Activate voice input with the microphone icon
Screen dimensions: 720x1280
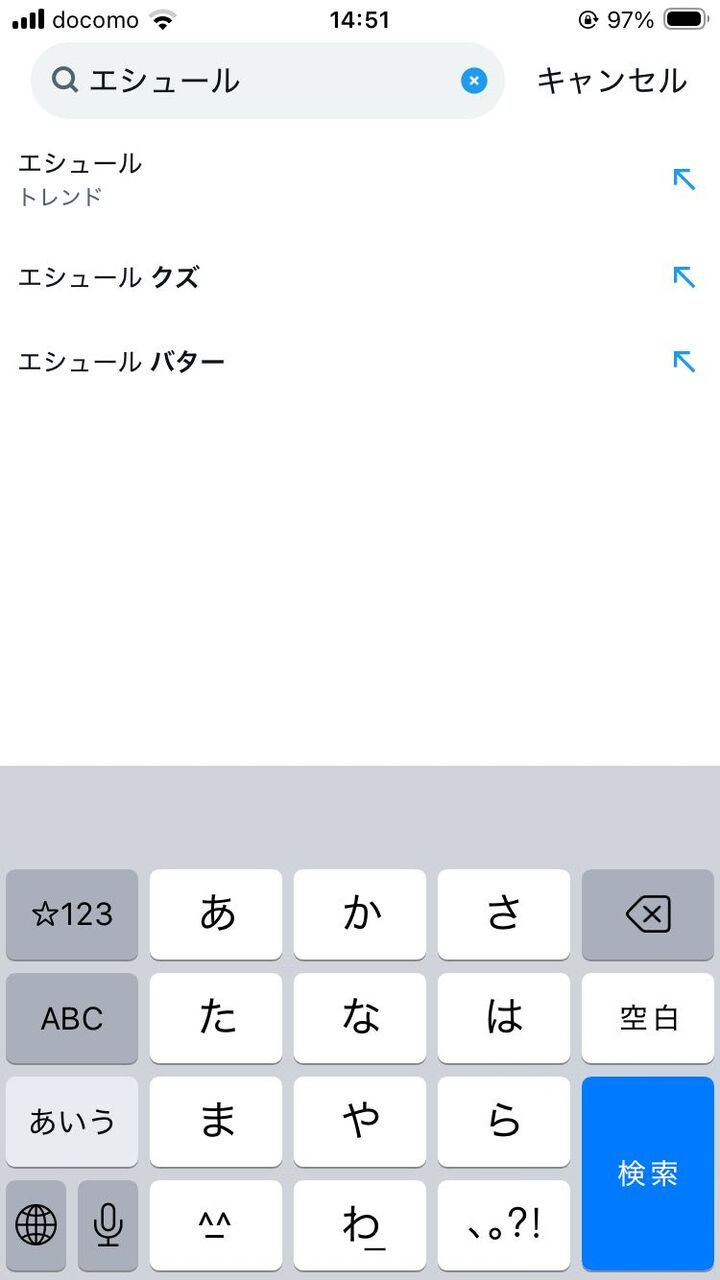pyautogui.click(x=108, y=1226)
